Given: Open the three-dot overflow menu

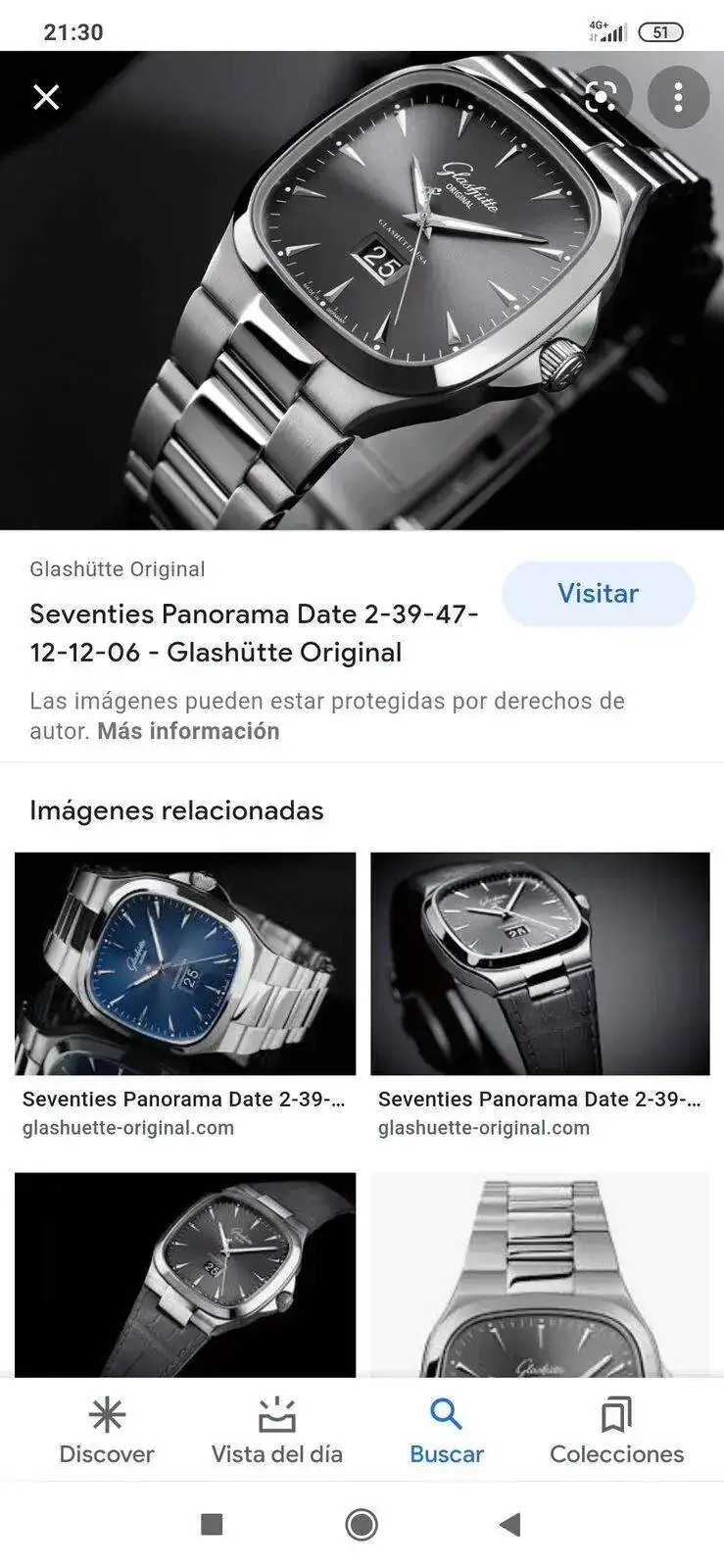Looking at the screenshot, I should tap(678, 97).
